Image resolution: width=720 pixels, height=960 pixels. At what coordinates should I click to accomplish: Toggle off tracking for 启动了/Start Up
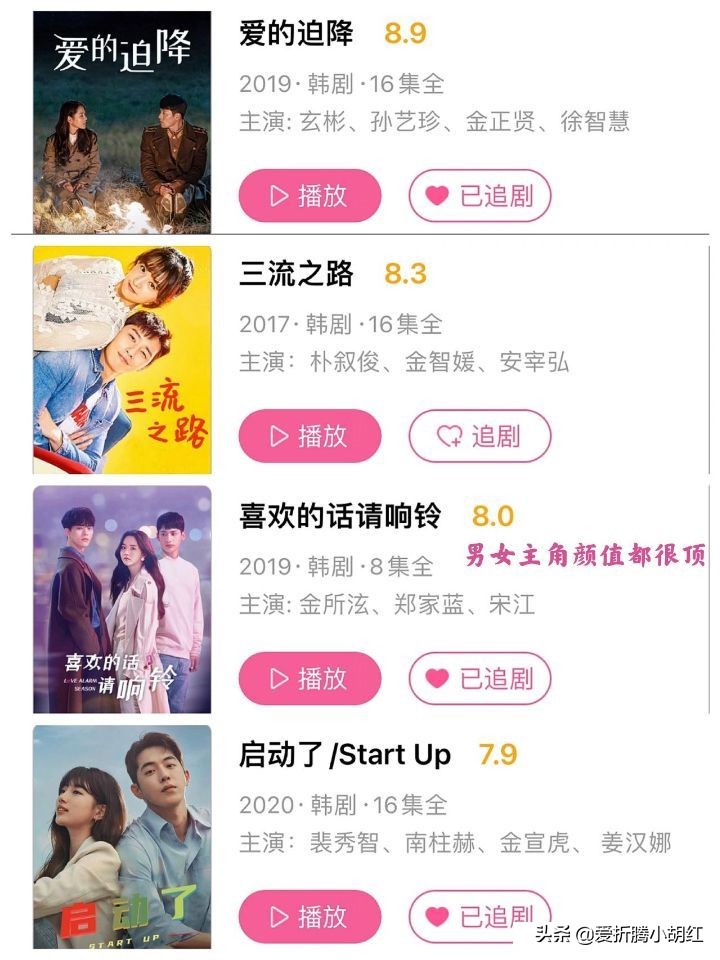(x=478, y=914)
